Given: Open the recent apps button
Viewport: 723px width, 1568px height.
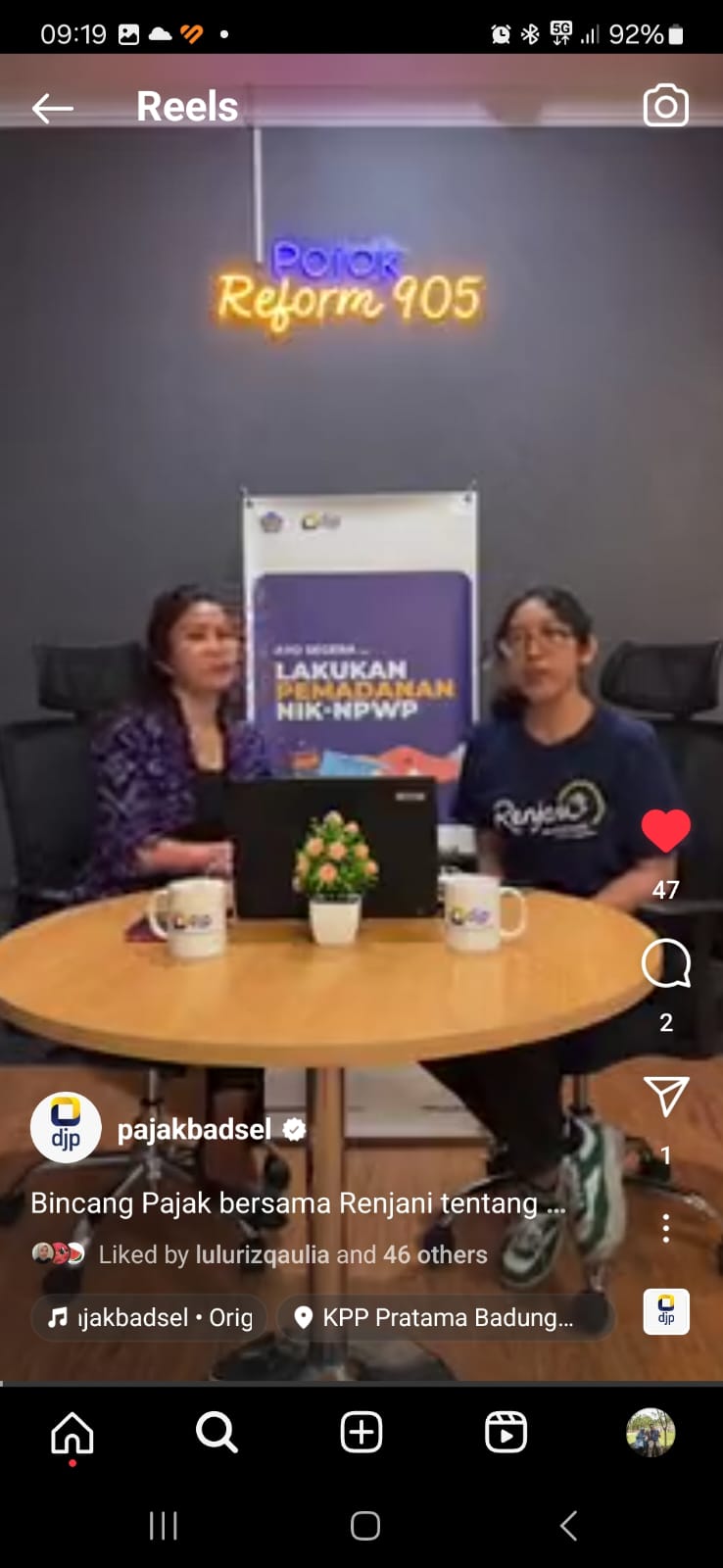Looking at the screenshot, I should pyautogui.click(x=163, y=1525).
